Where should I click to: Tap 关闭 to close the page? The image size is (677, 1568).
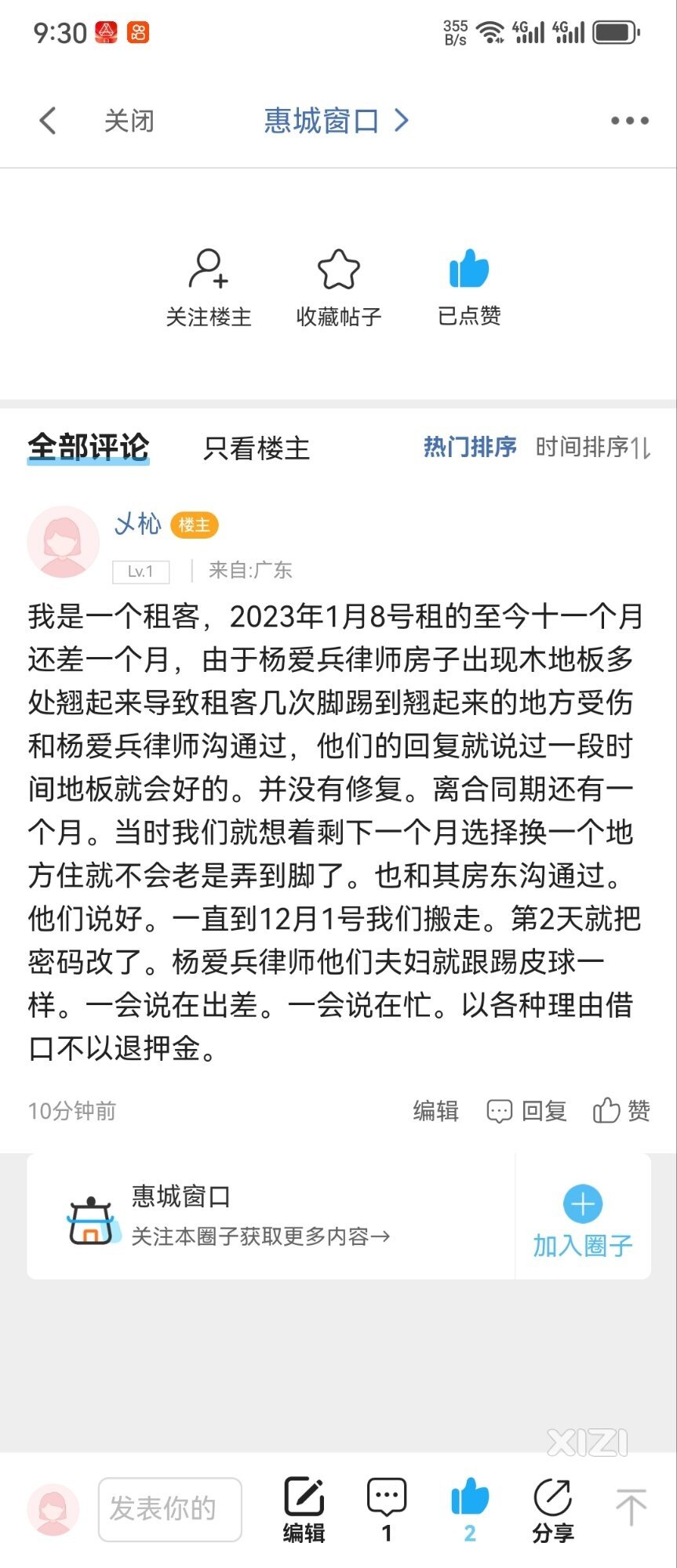tap(129, 121)
